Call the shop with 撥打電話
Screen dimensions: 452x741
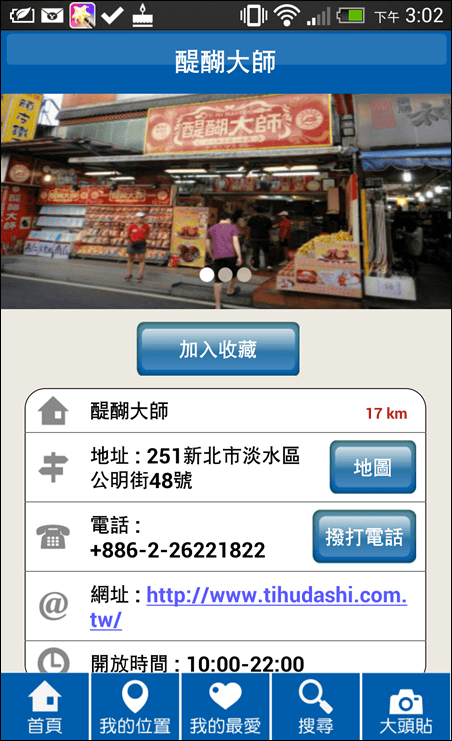click(x=364, y=536)
